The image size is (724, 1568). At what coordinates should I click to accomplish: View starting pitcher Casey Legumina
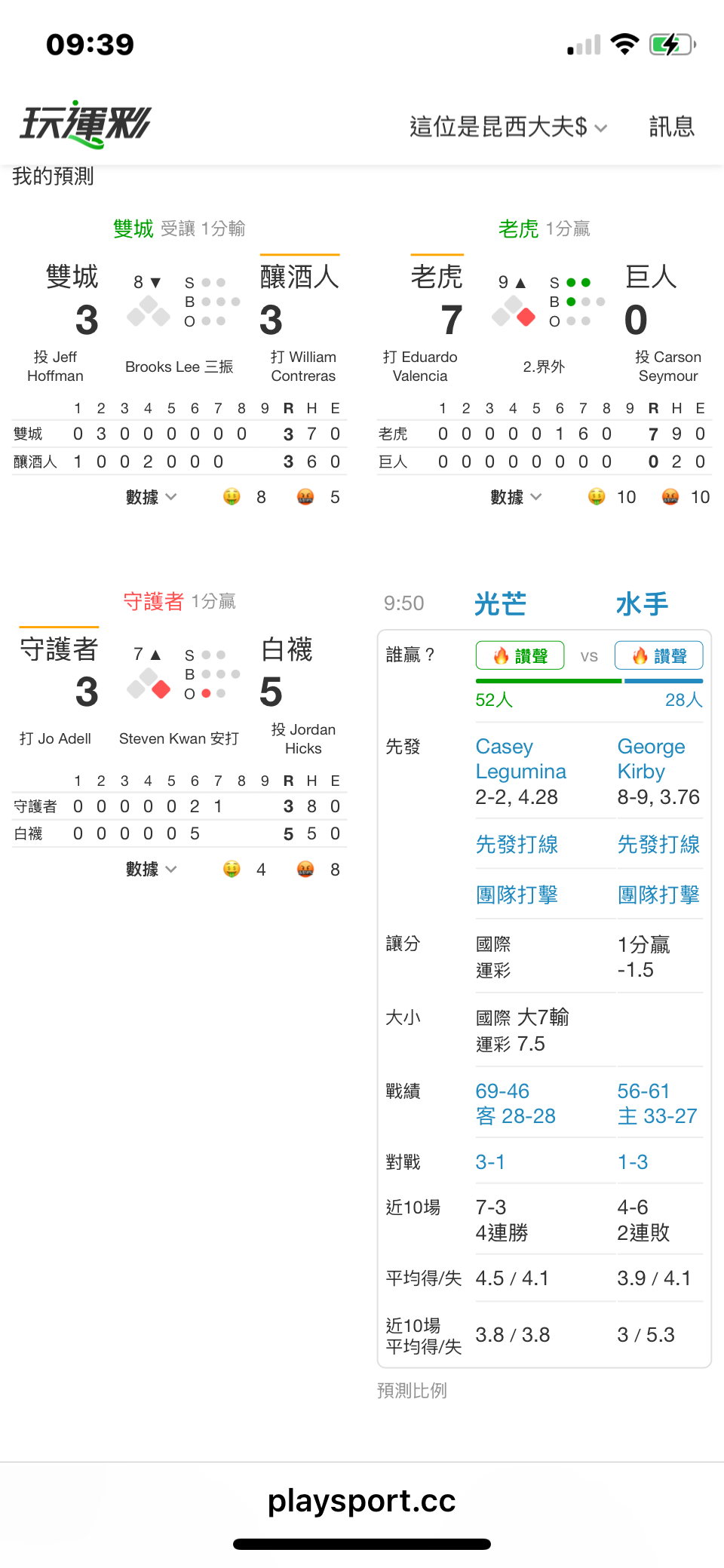[520, 759]
